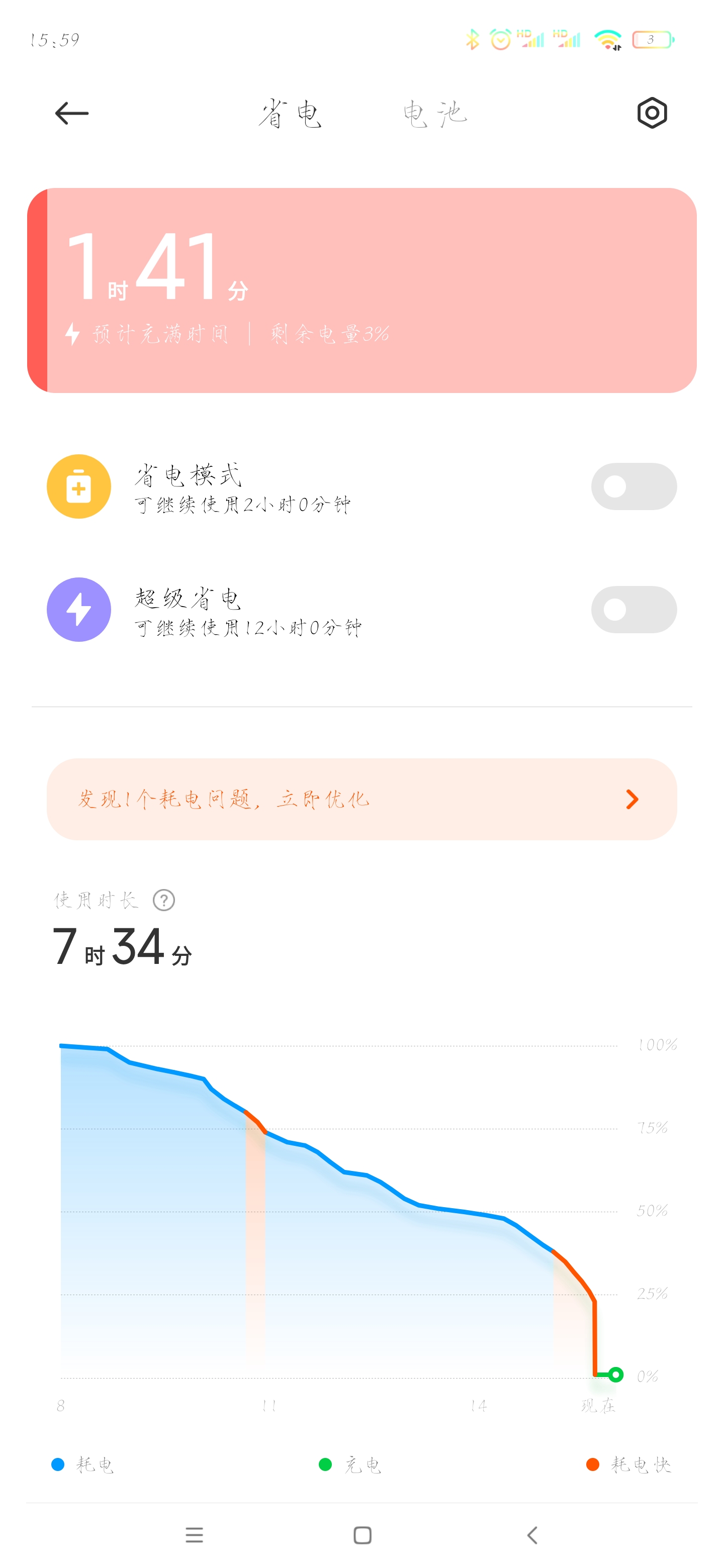Screen dimensions: 724x1568
Task: Open the 发现1个耗电问题 optimization banner
Action: coord(361,799)
